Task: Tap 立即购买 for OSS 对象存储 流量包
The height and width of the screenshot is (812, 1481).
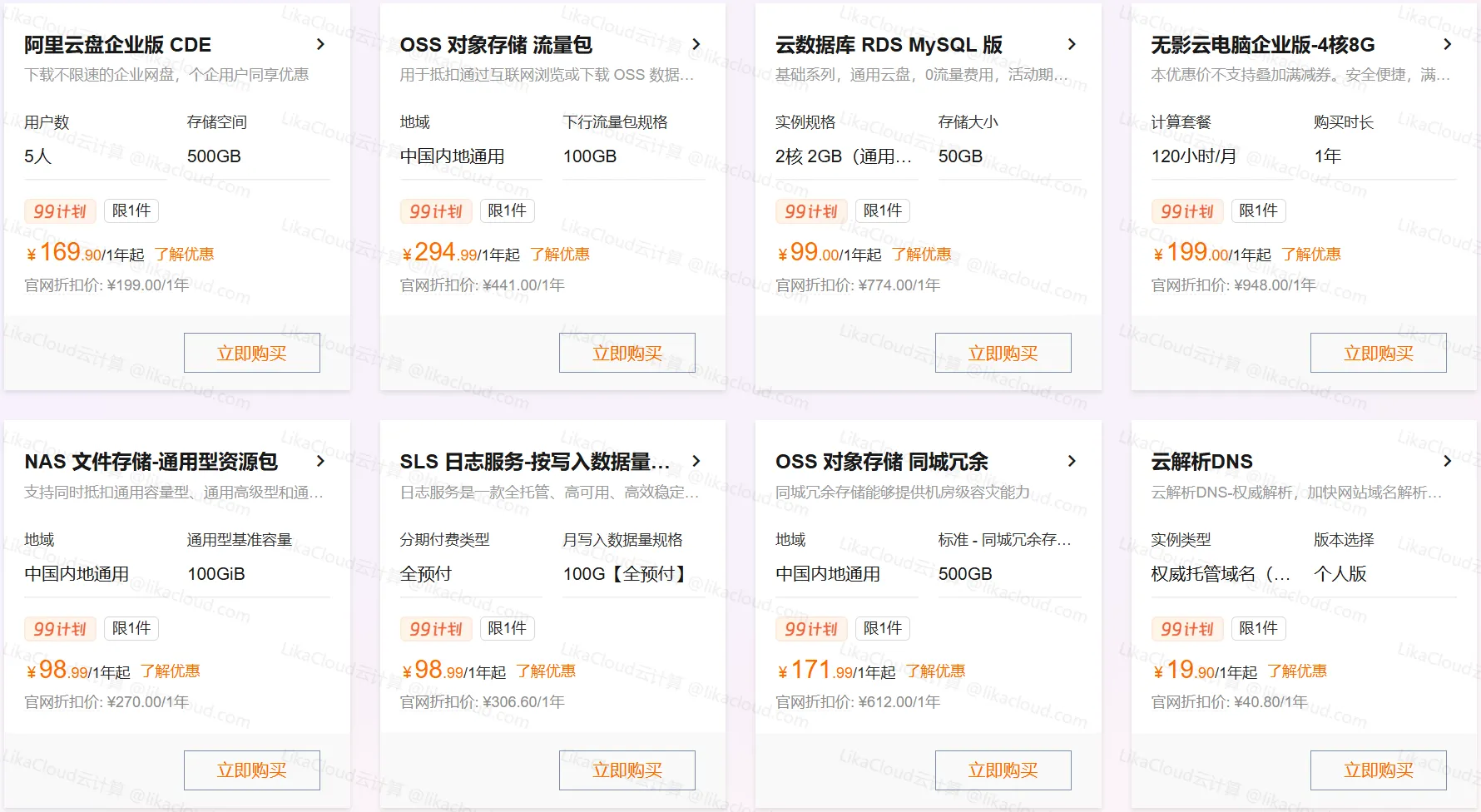Action: pos(627,353)
